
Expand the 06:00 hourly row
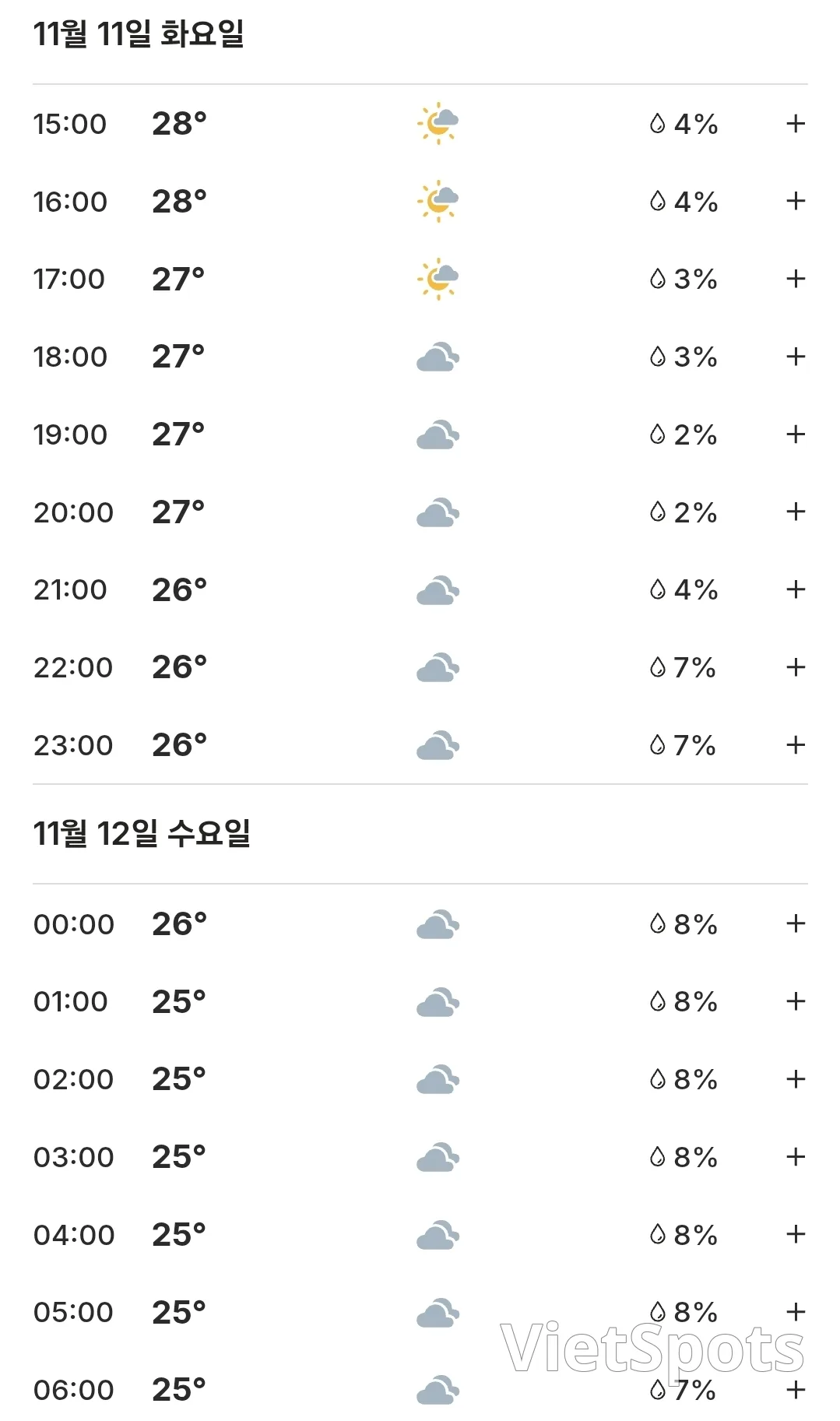pyautogui.click(x=795, y=1390)
